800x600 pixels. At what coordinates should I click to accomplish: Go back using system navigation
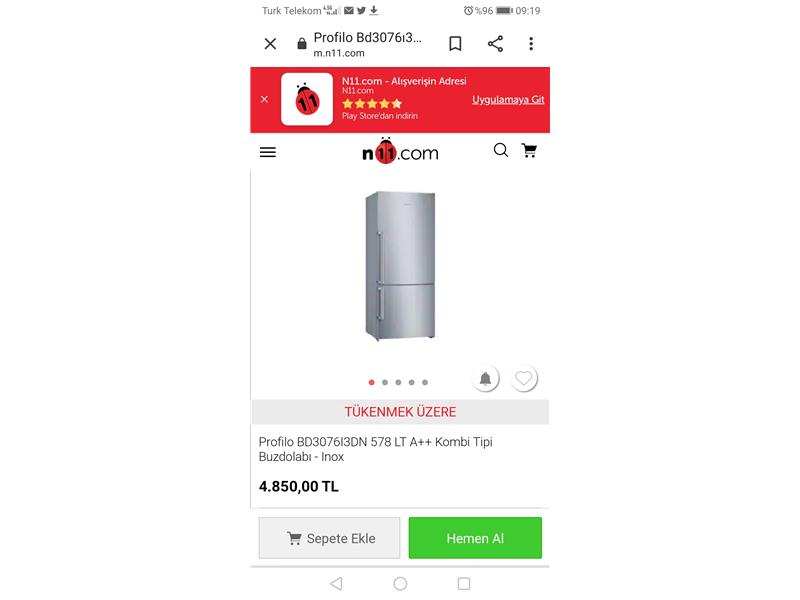tap(336, 583)
